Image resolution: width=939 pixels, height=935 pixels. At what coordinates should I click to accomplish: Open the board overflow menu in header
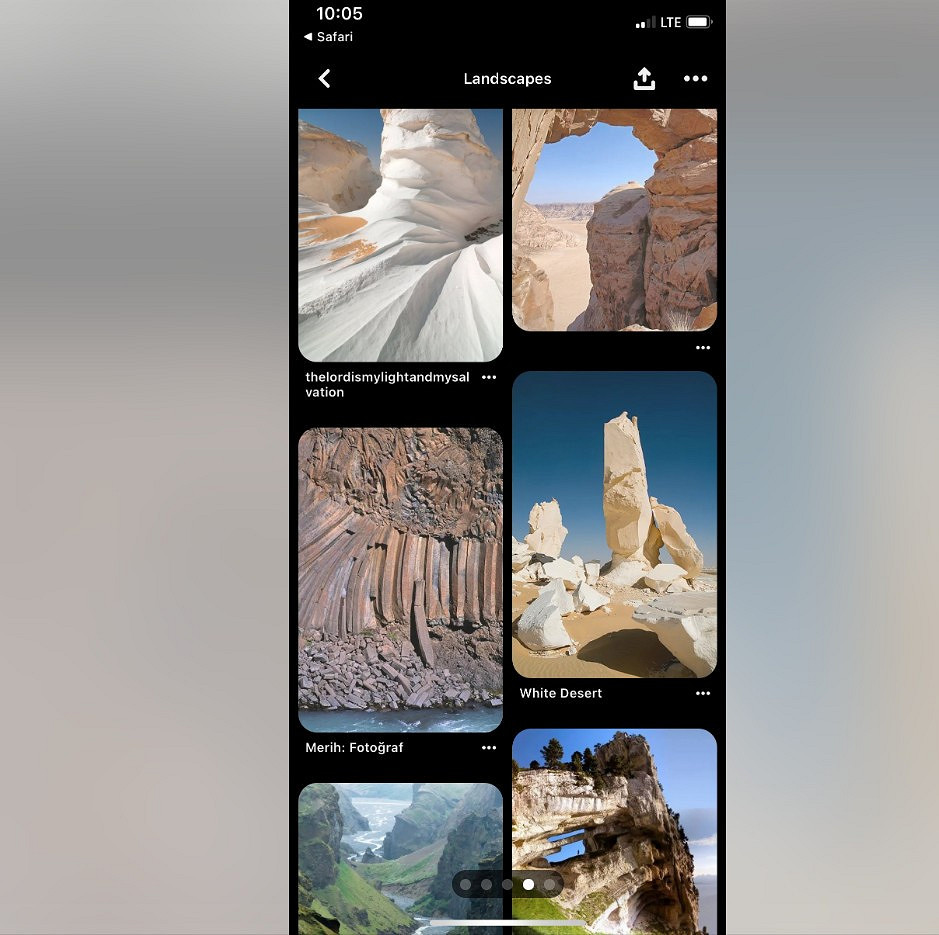point(695,79)
